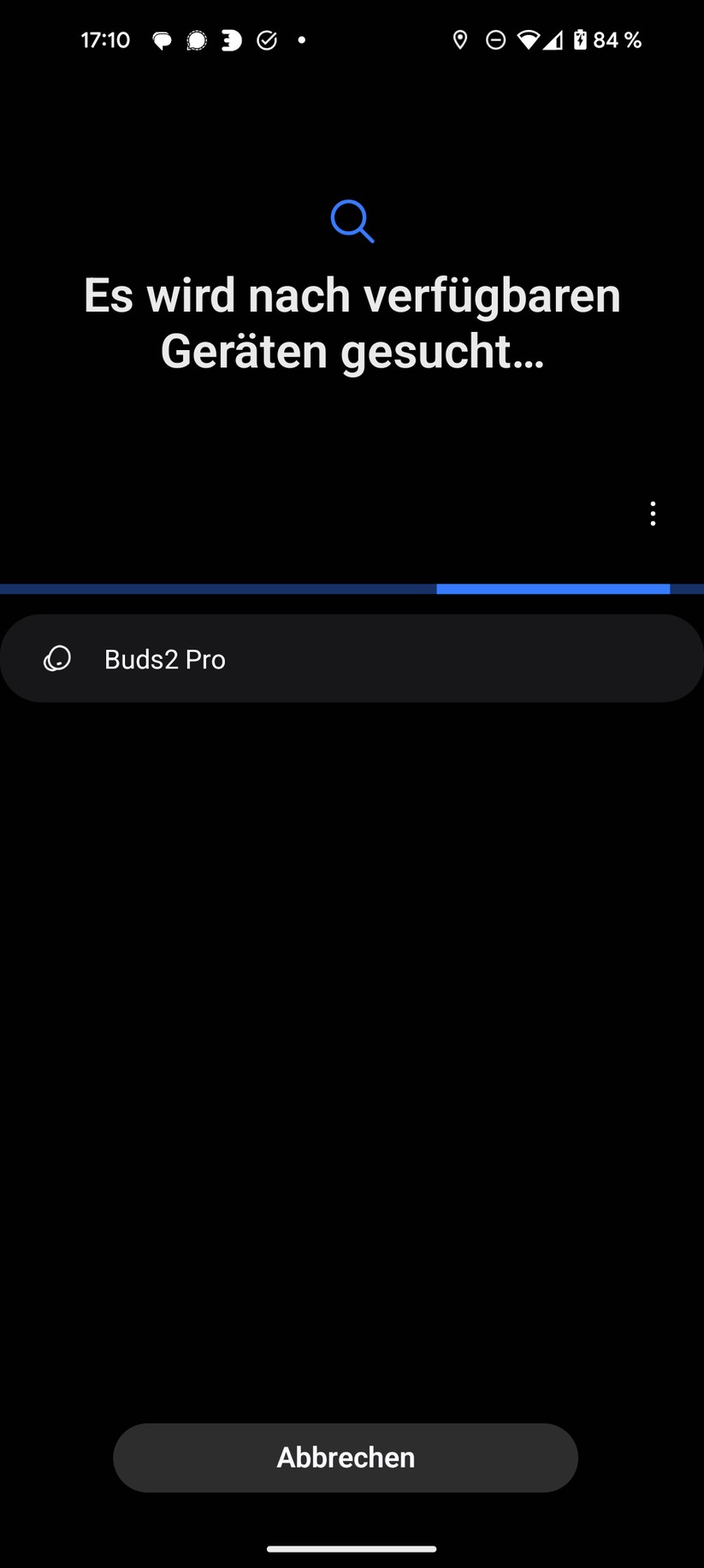
Task: Select the earbud icon next to Buds2 Pro
Action: (56, 658)
